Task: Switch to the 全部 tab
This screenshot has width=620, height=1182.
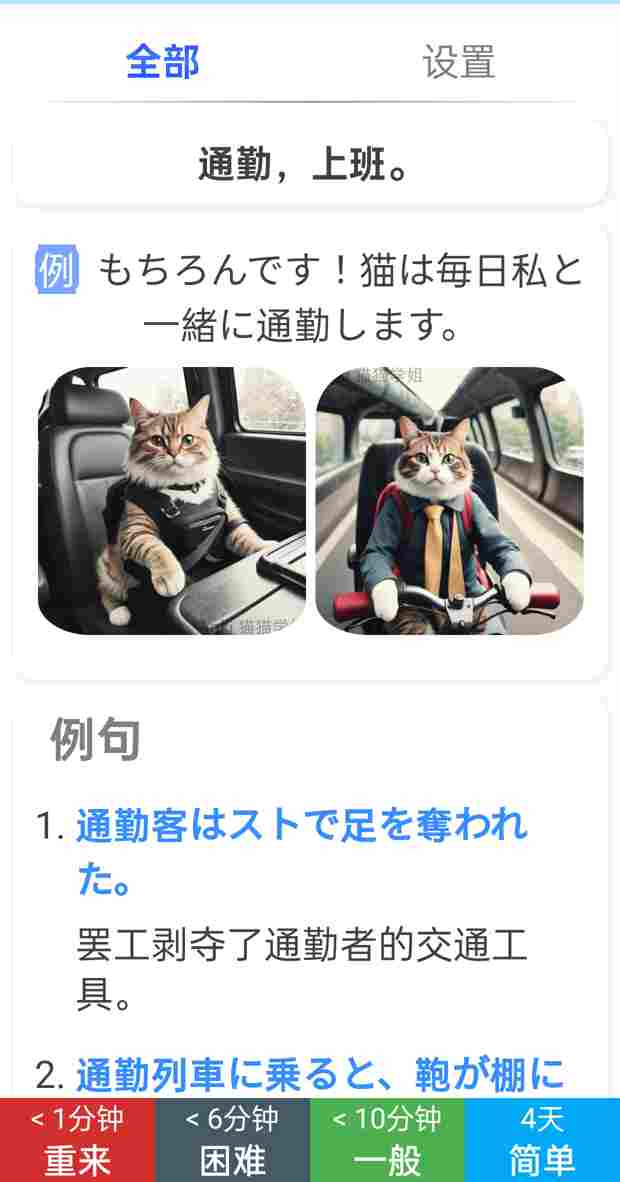Action: click(x=162, y=62)
